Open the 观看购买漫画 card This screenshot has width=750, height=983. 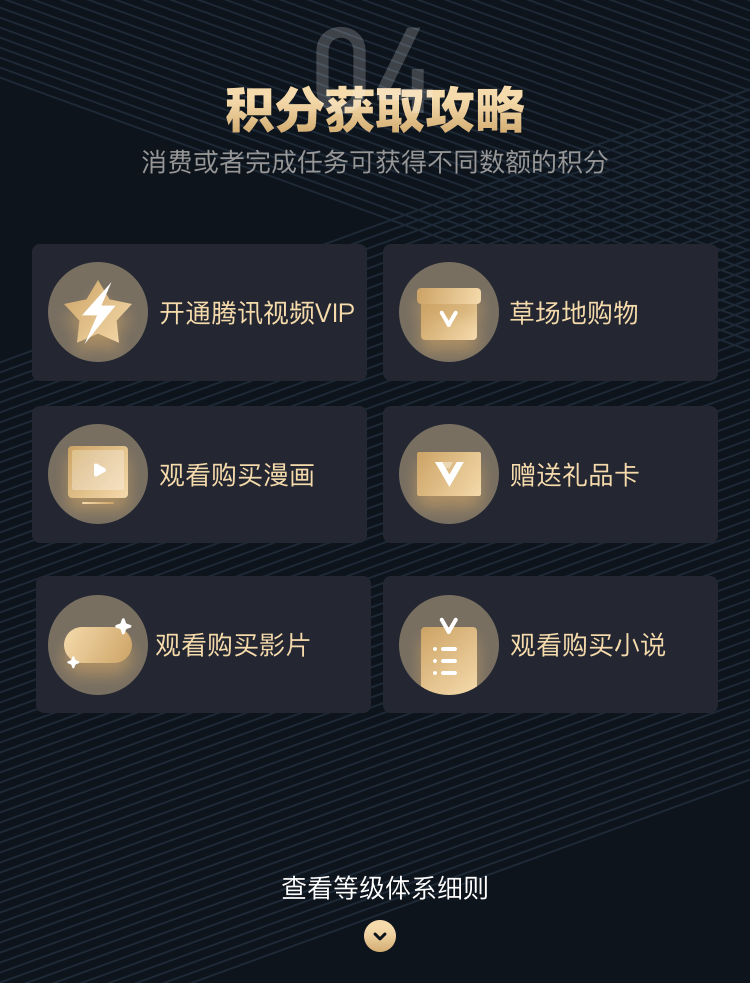click(199, 475)
